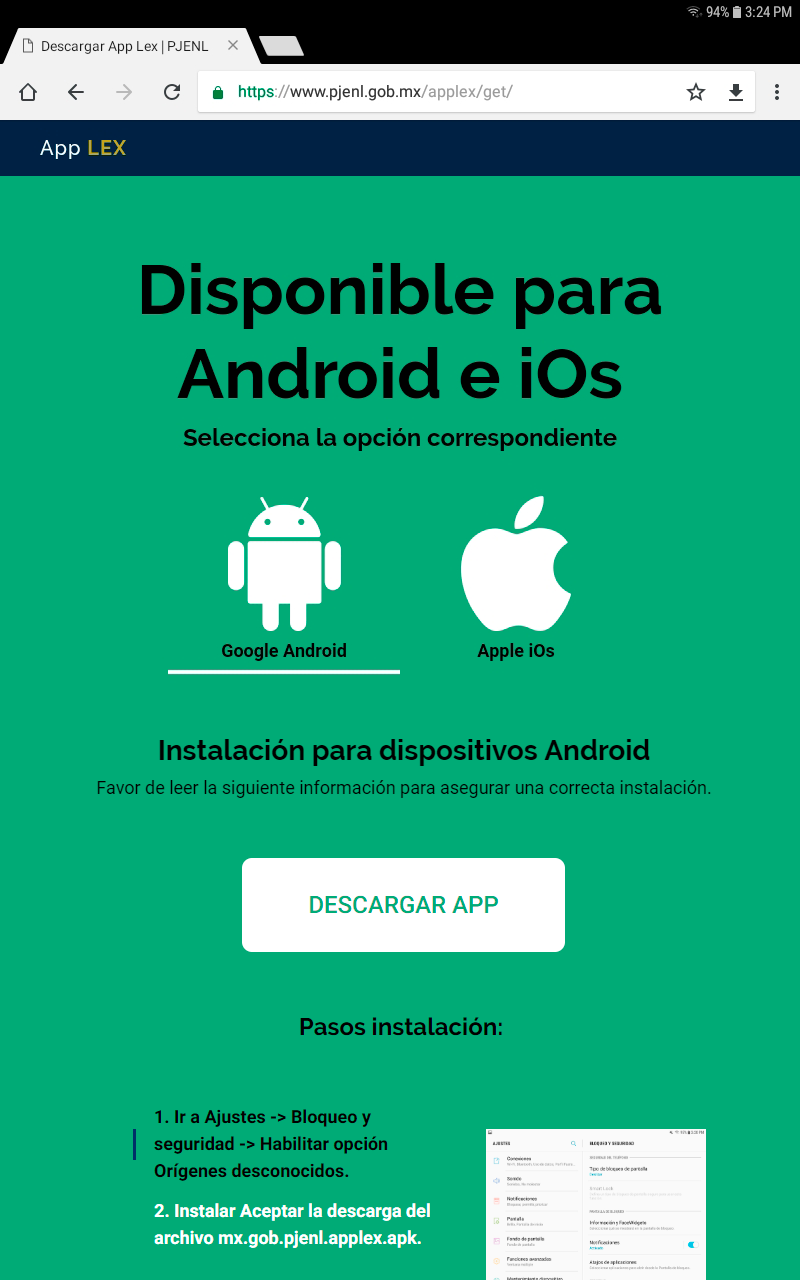Select the Google Android option

tap(284, 580)
